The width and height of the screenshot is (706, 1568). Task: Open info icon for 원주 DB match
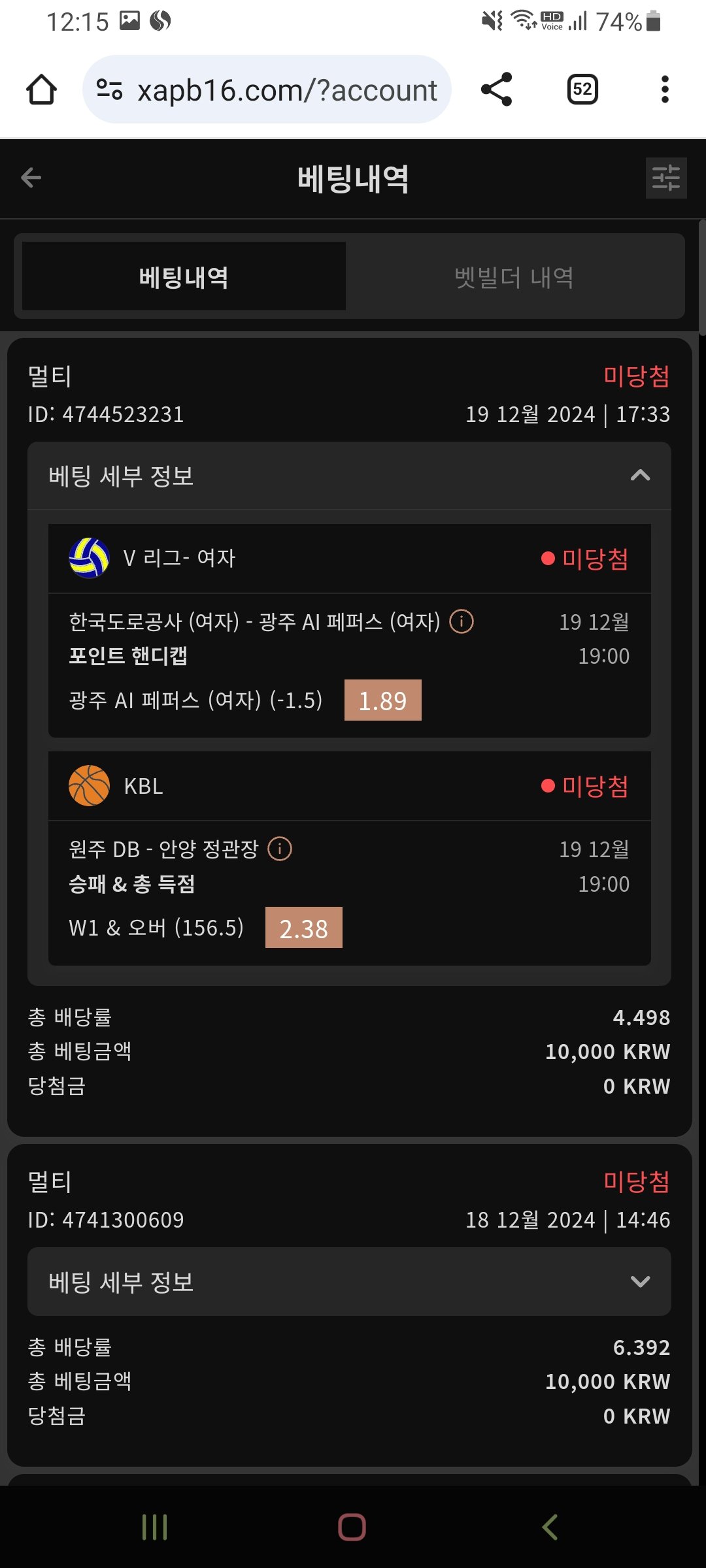pyautogui.click(x=280, y=849)
